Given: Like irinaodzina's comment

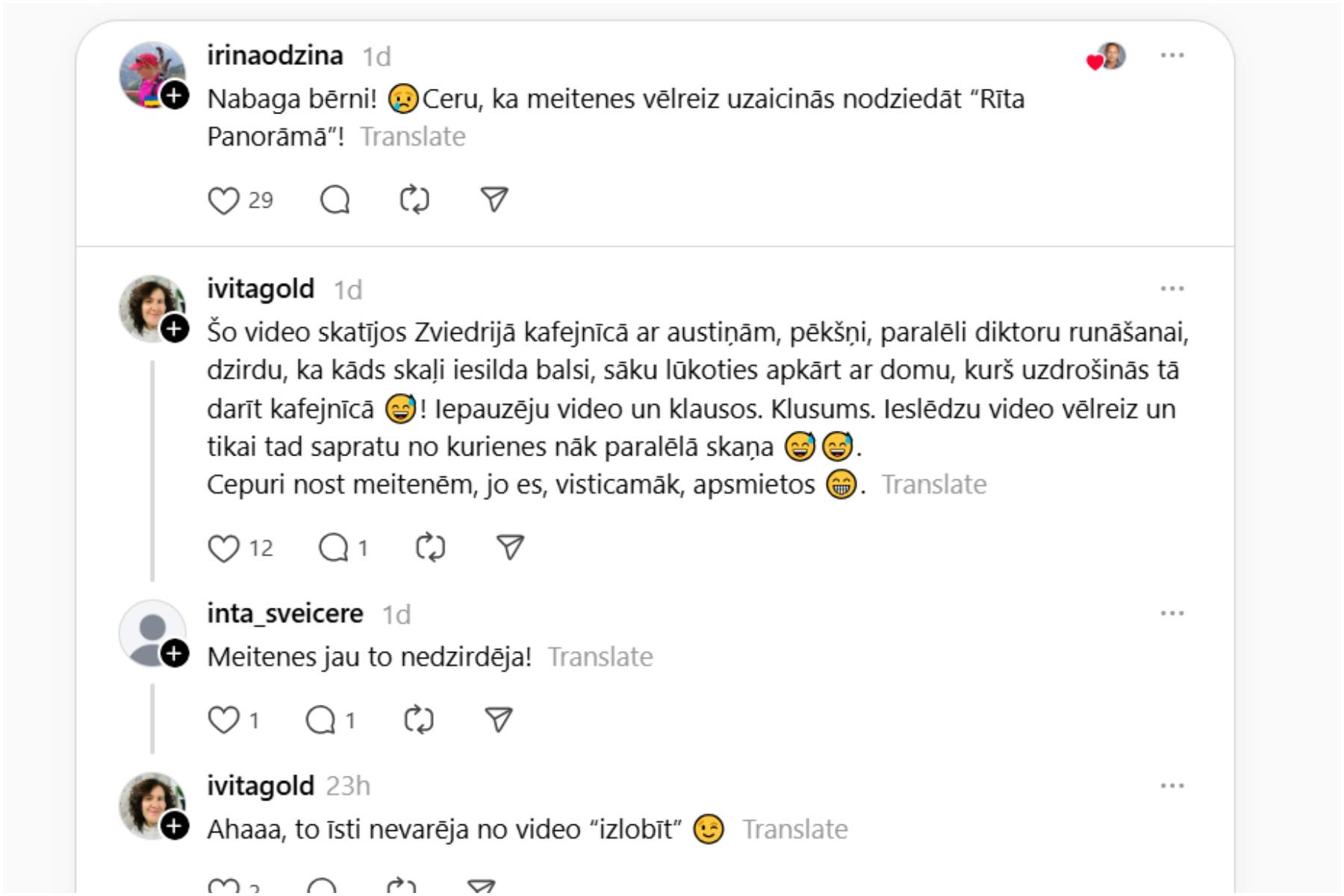Looking at the screenshot, I should point(223,200).
